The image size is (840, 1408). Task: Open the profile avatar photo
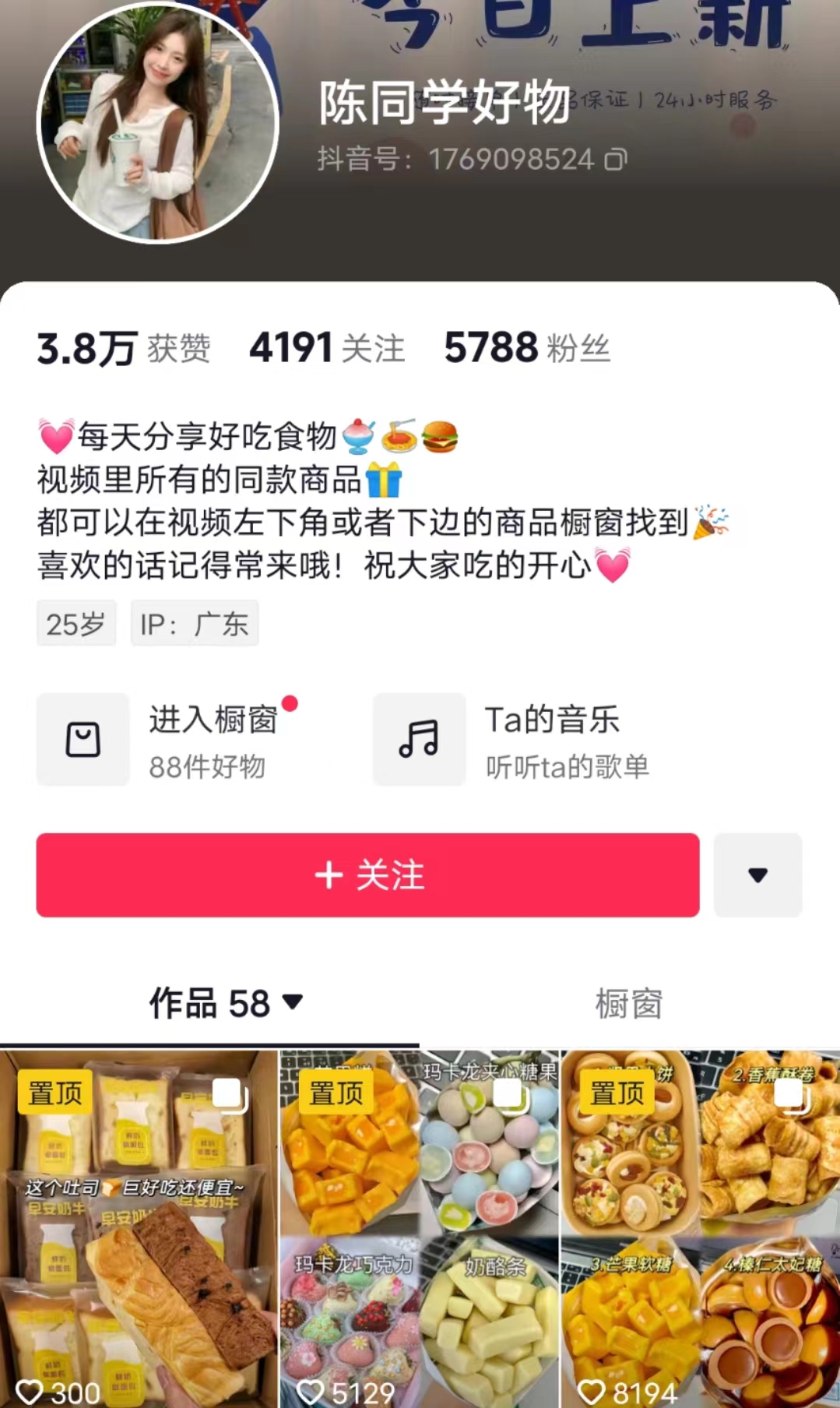coord(158,123)
